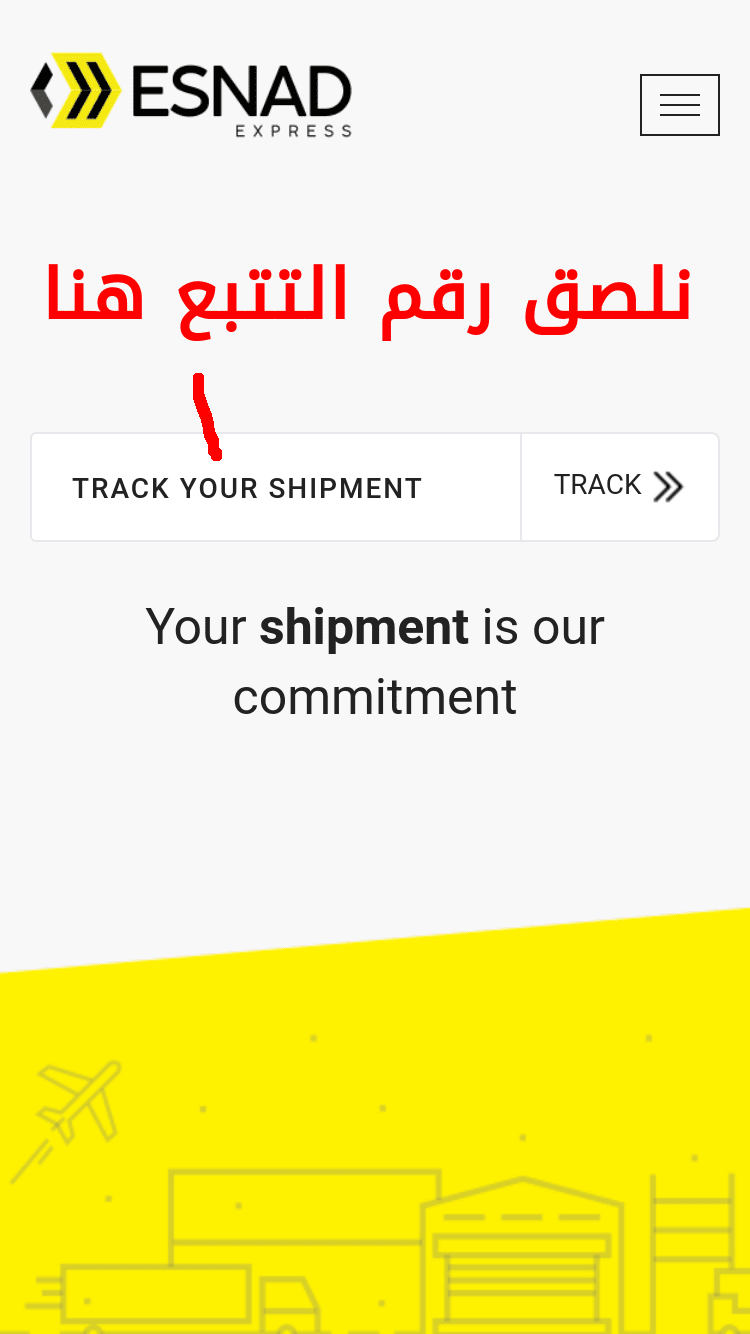Tap the Track Your Shipment field
The height and width of the screenshot is (1334, 750).
[x=276, y=487]
